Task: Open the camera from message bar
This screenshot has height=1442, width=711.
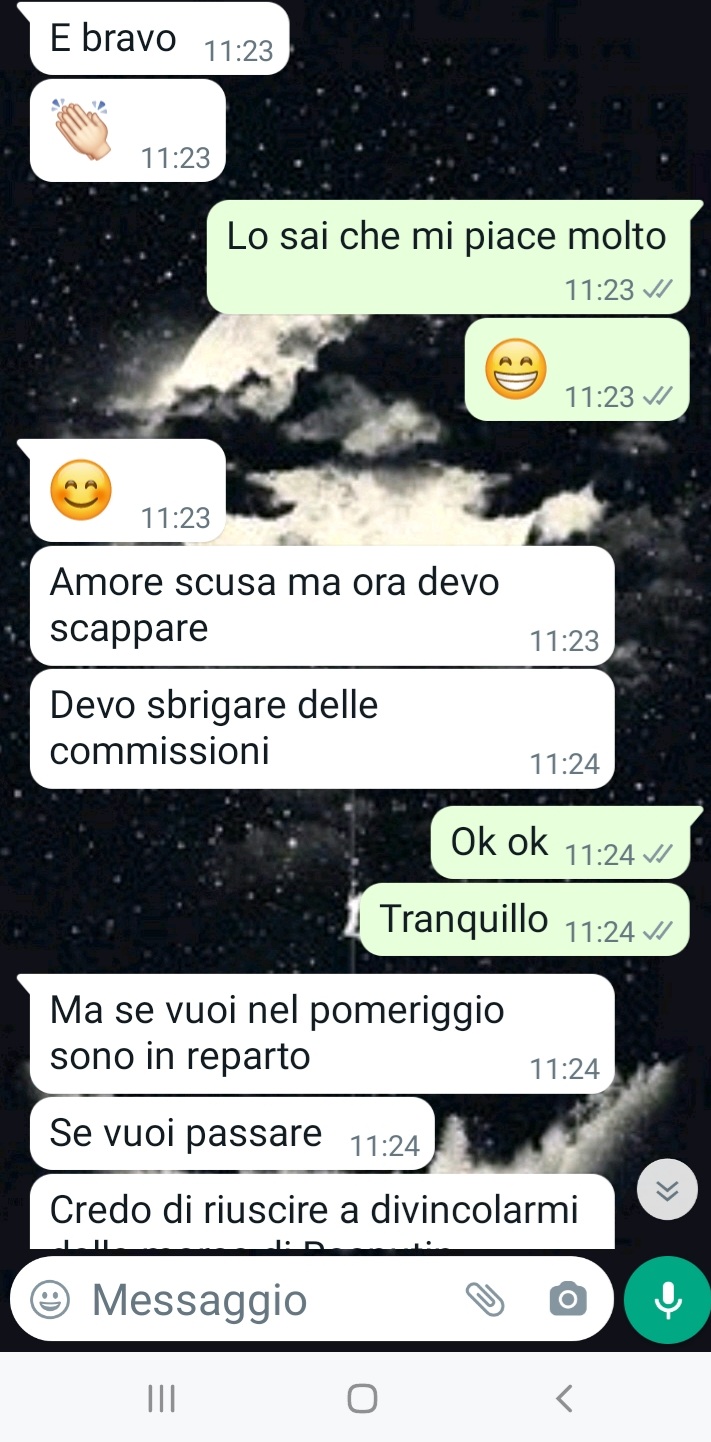Action: 568,1300
